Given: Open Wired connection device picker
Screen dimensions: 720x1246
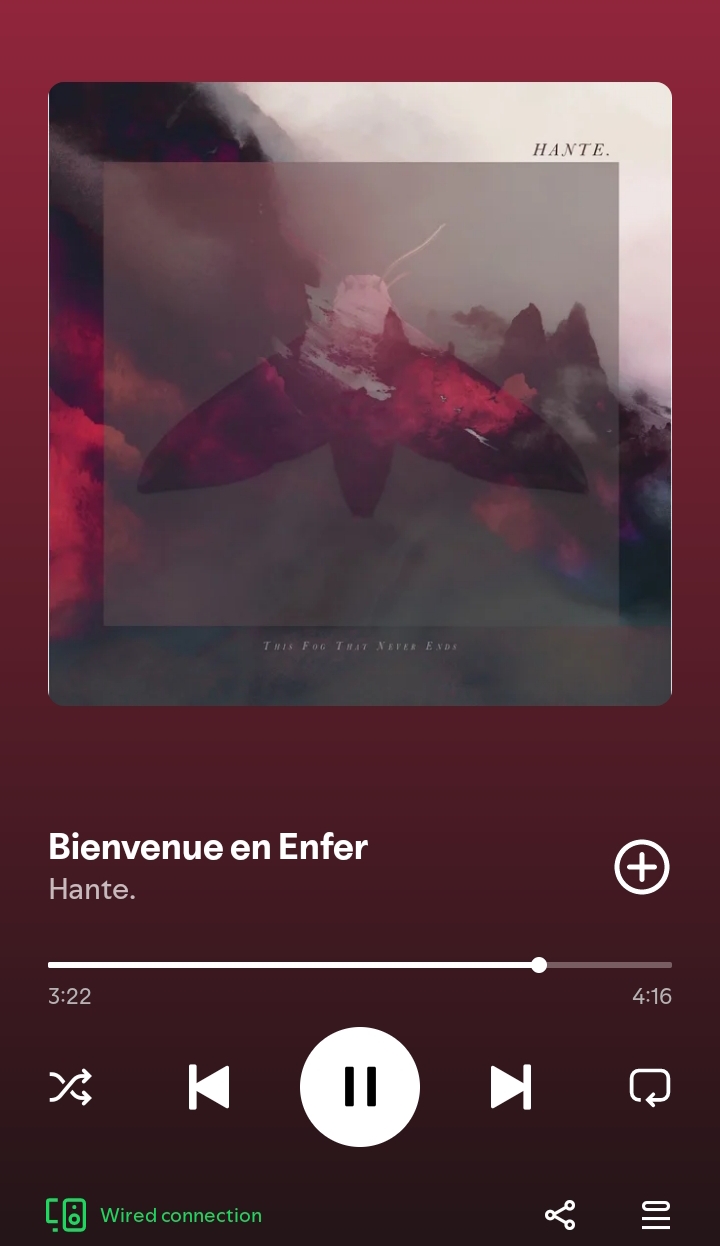Looking at the screenshot, I should 155,1215.
